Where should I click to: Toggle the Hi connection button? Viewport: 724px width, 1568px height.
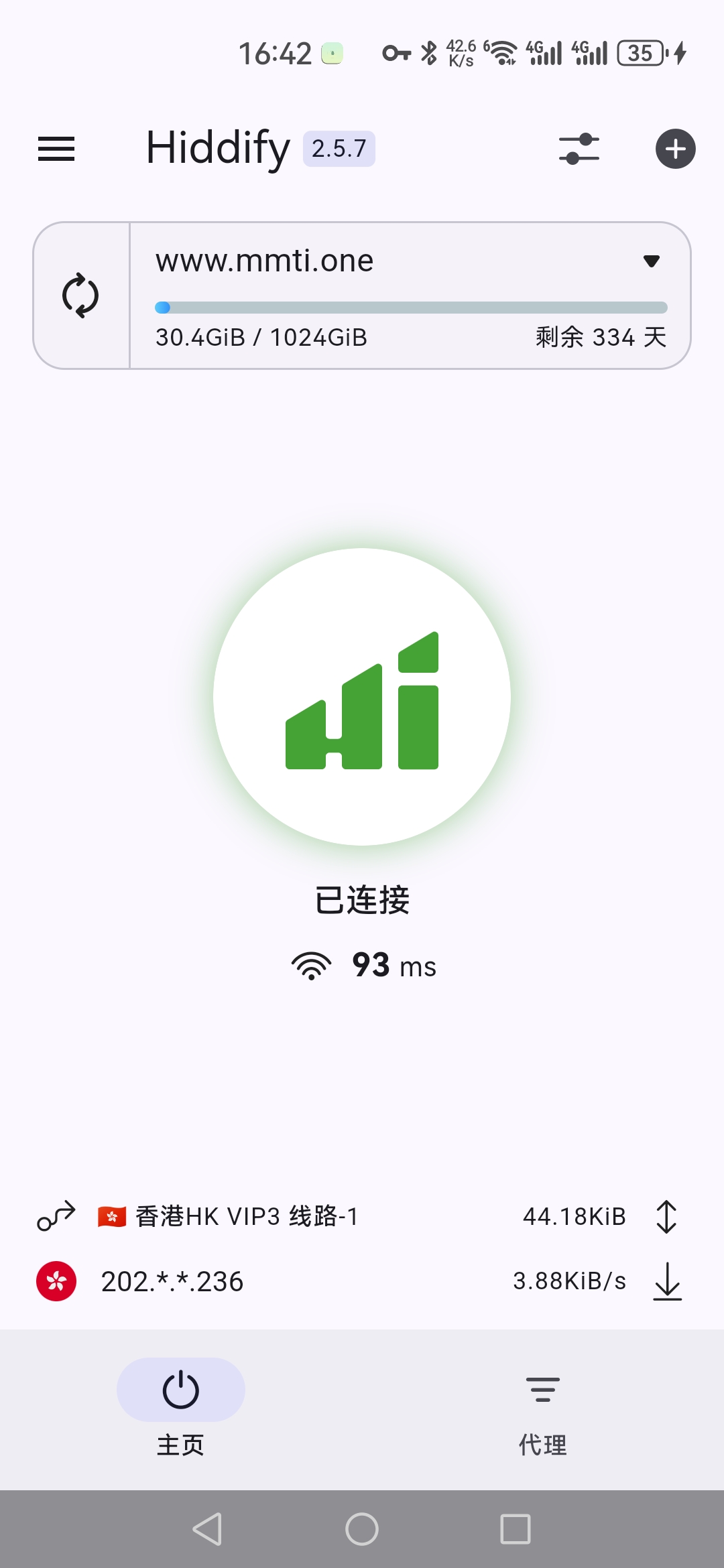click(362, 697)
